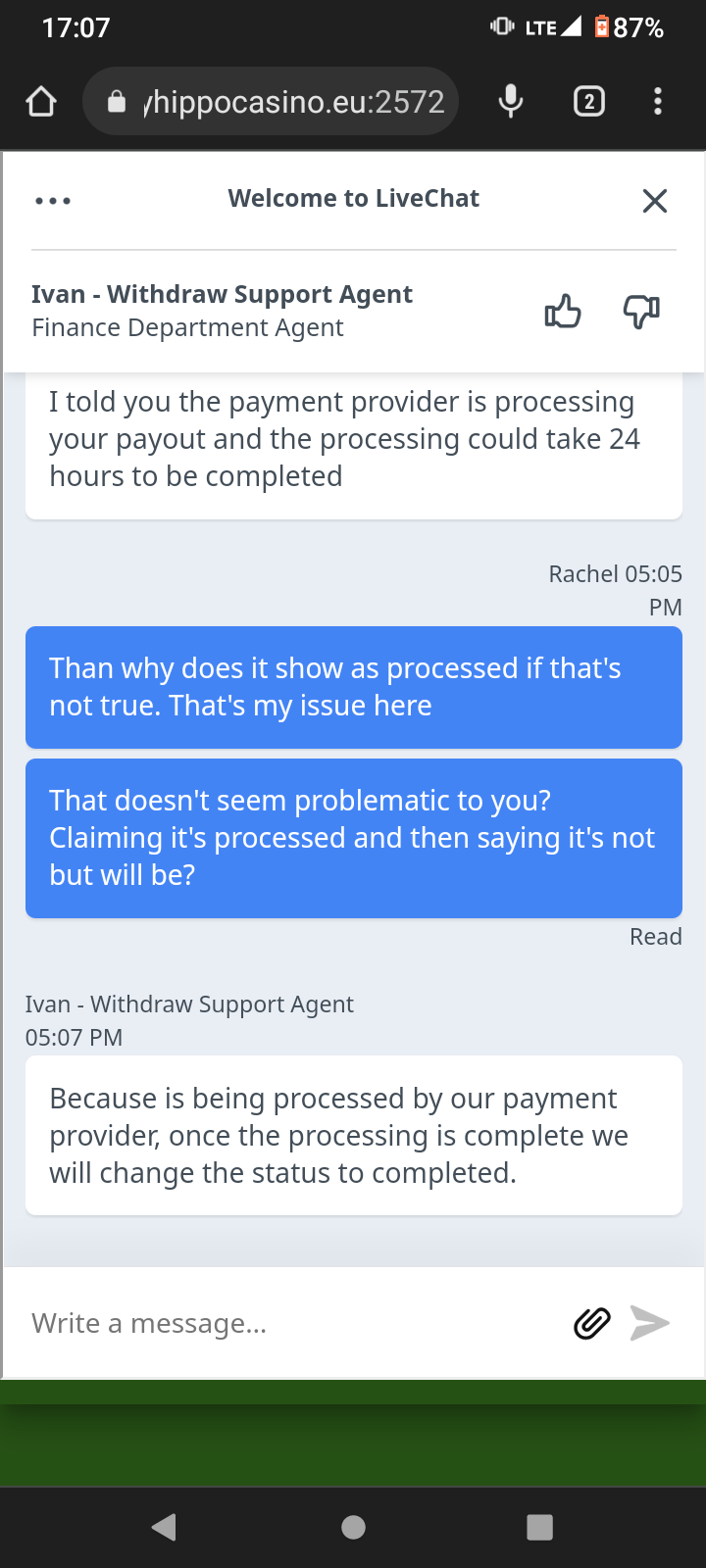Close the LiveChat window
This screenshot has height=1568, width=706.
654,201
